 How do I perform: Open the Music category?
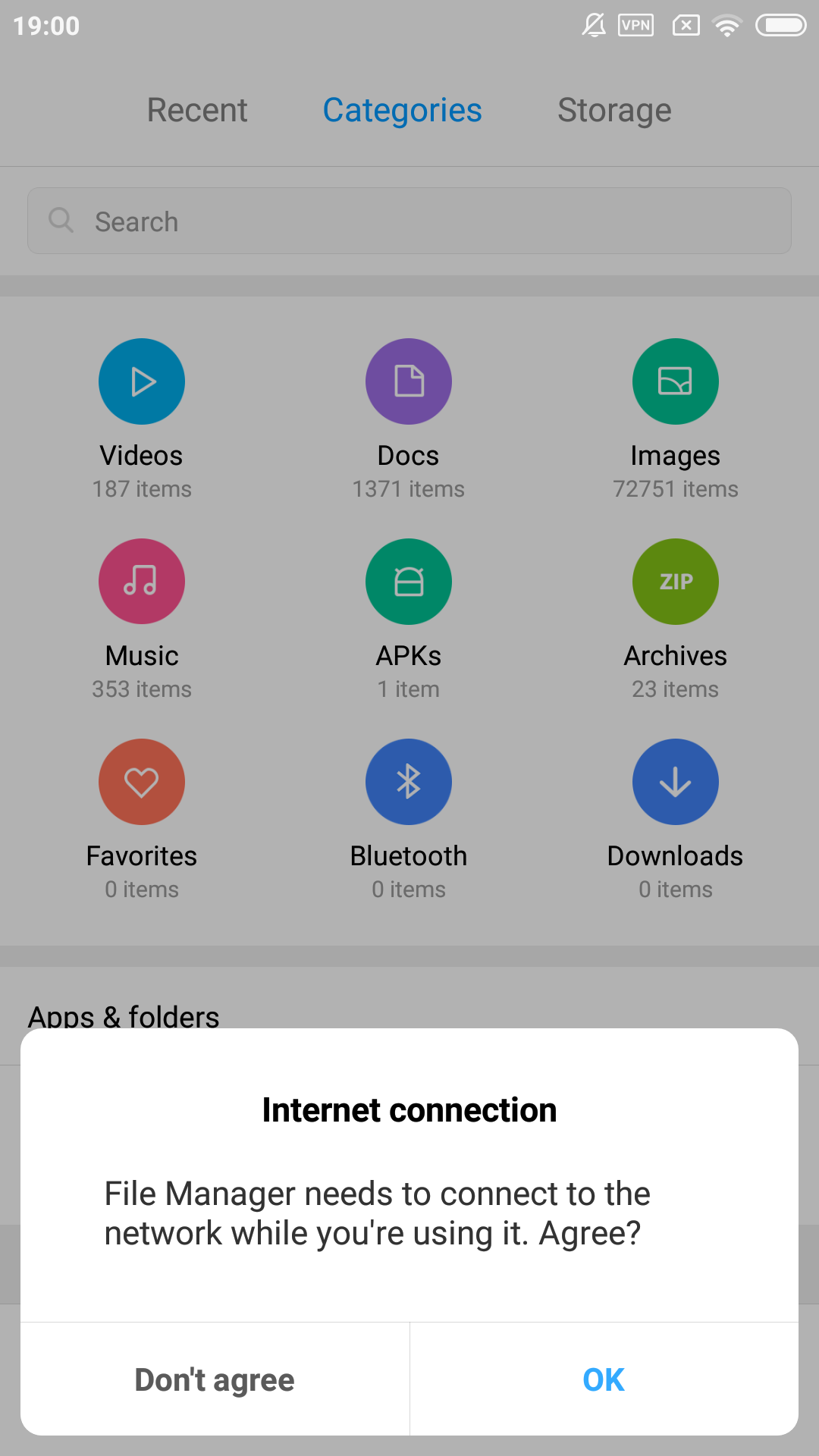(142, 620)
